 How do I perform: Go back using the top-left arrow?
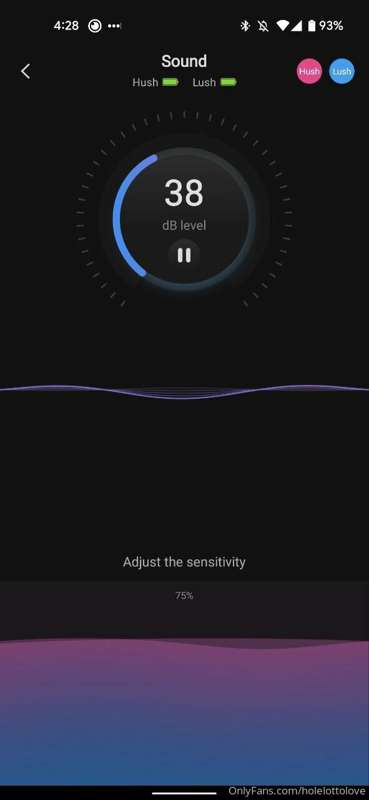tap(26, 71)
